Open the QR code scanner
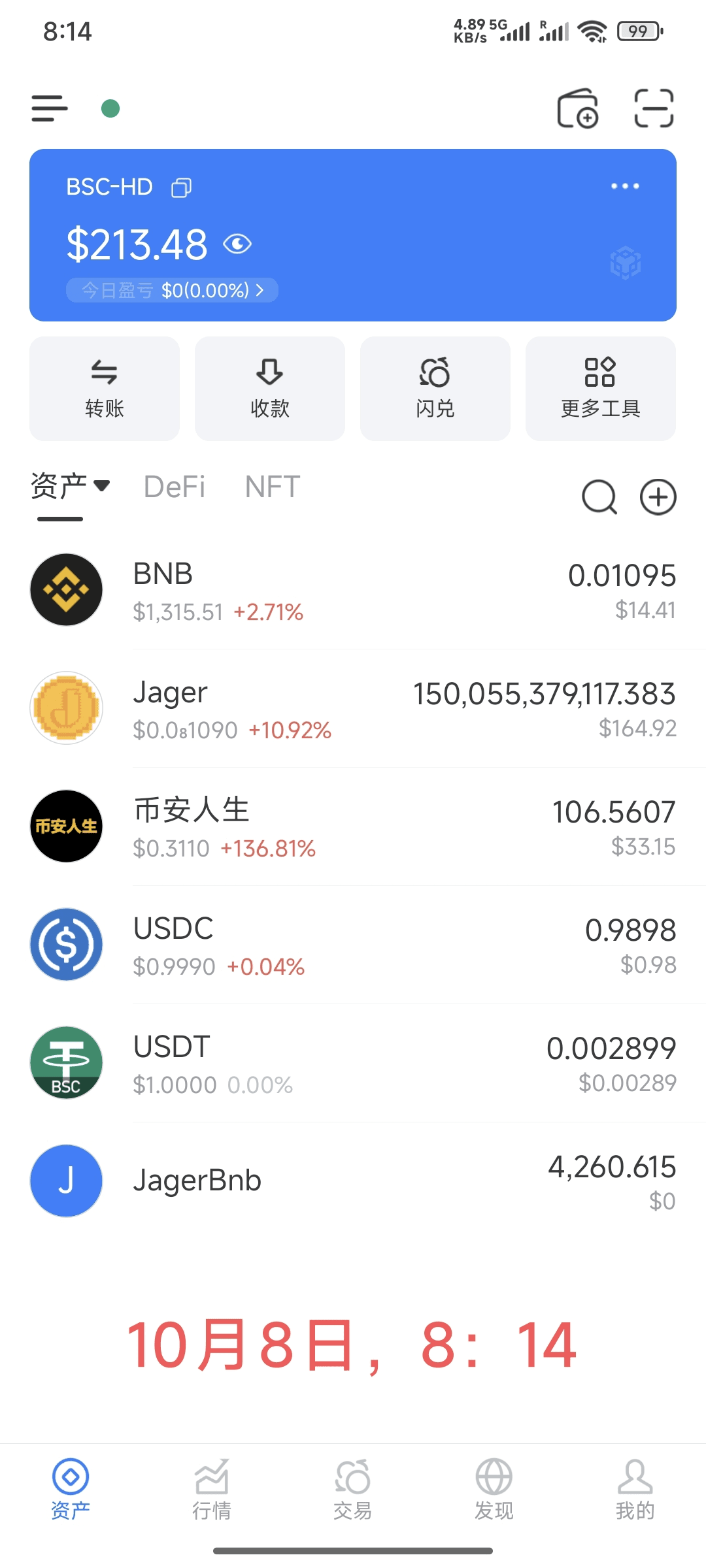The width and height of the screenshot is (706, 1568). click(x=654, y=108)
